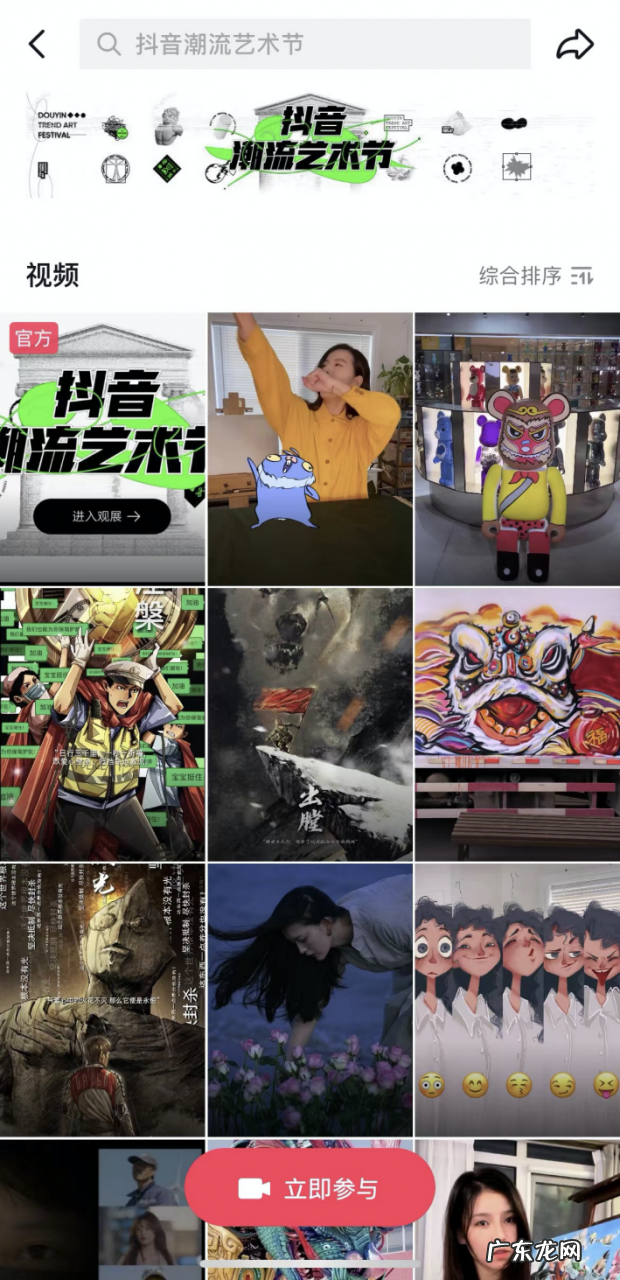Image resolution: width=620 pixels, height=1280 pixels.
Task: Open the 抖音潮流艺术节 header banner
Action: coord(310,145)
